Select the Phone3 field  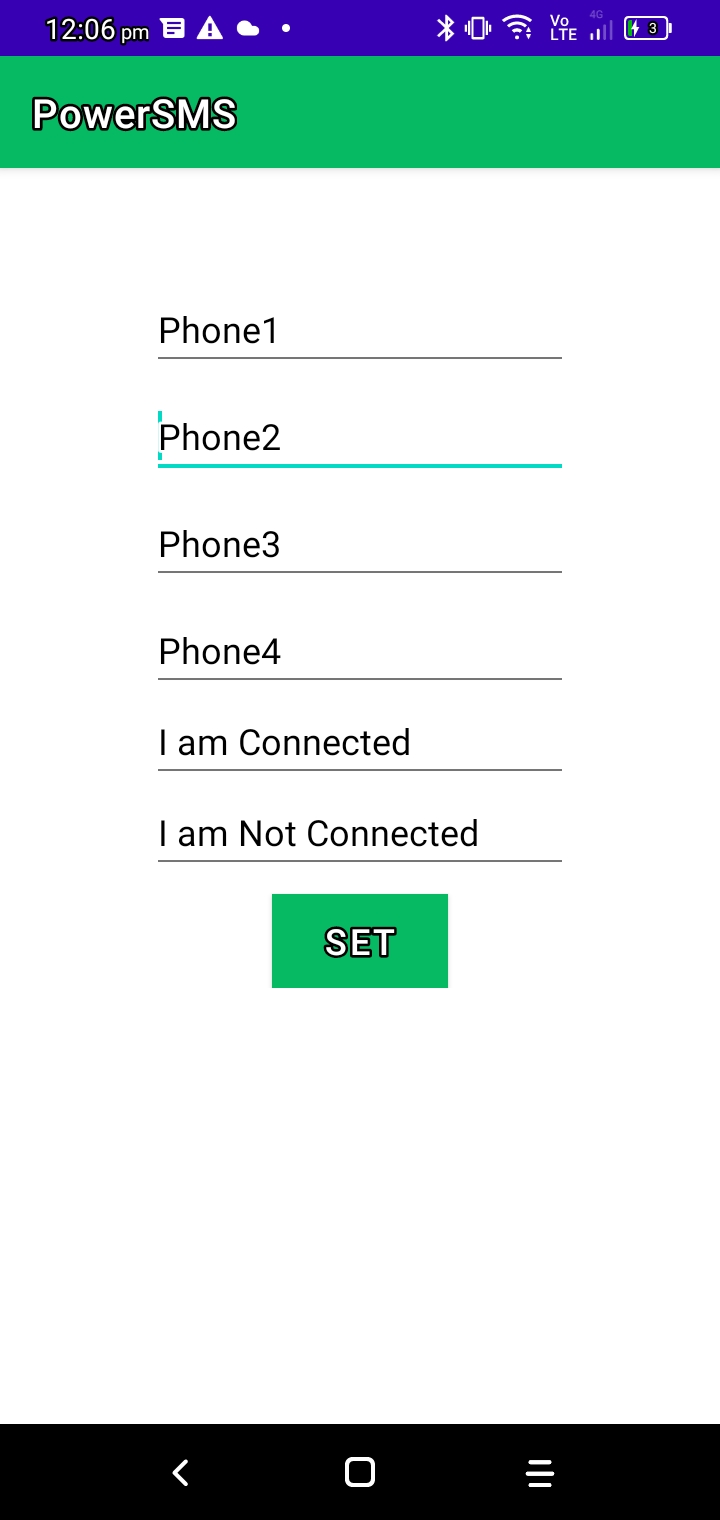click(359, 545)
